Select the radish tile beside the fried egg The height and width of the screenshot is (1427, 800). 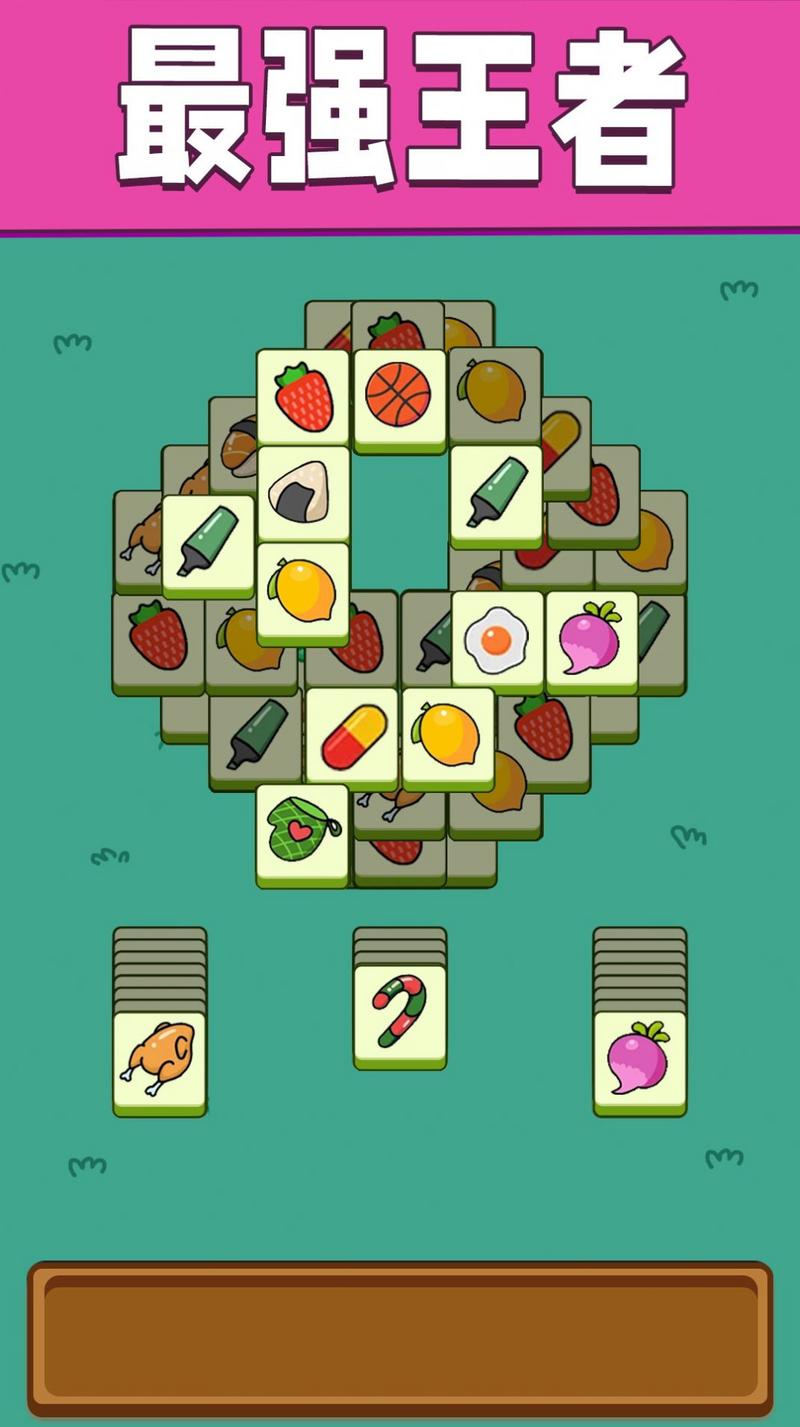pyautogui.click(x=591, y=637)
